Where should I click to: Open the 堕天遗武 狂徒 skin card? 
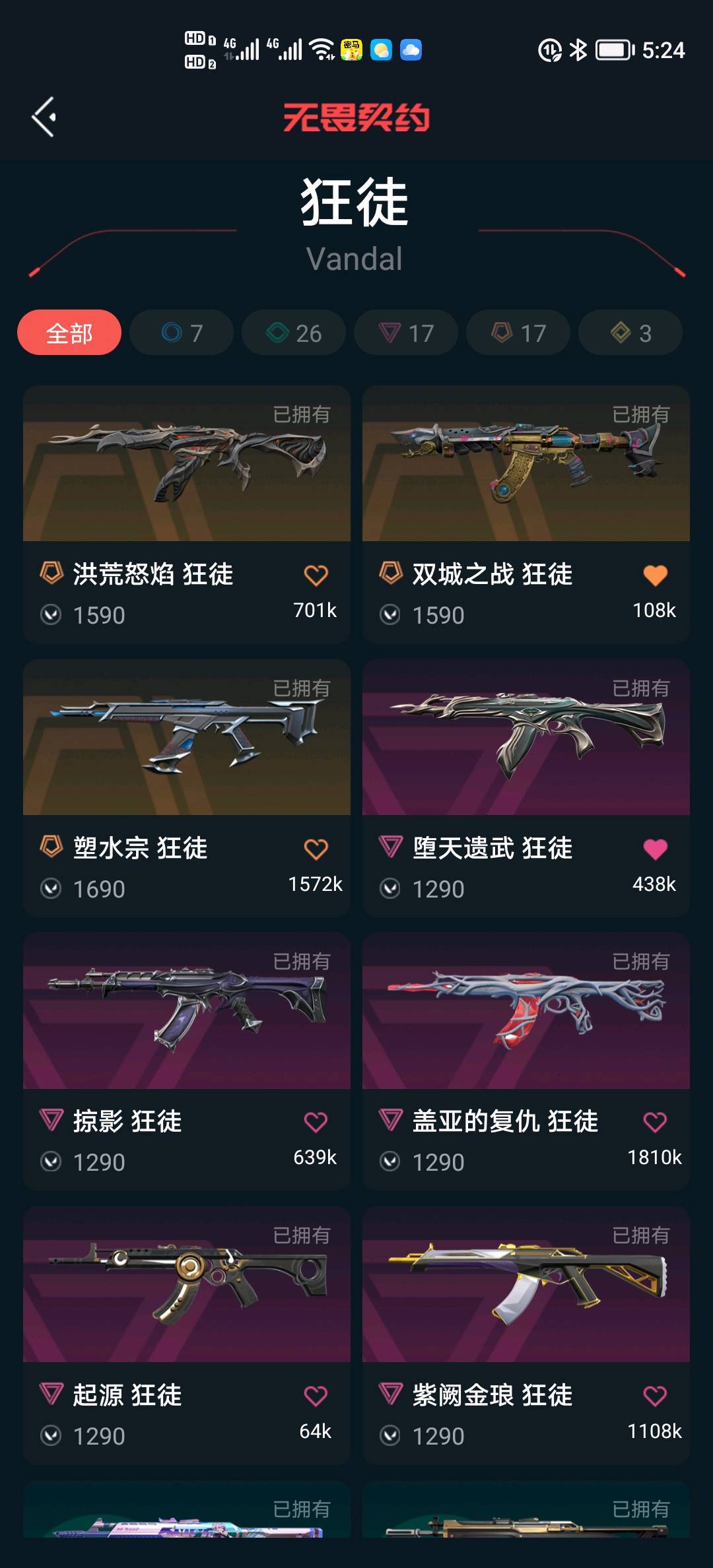[526, 788]
